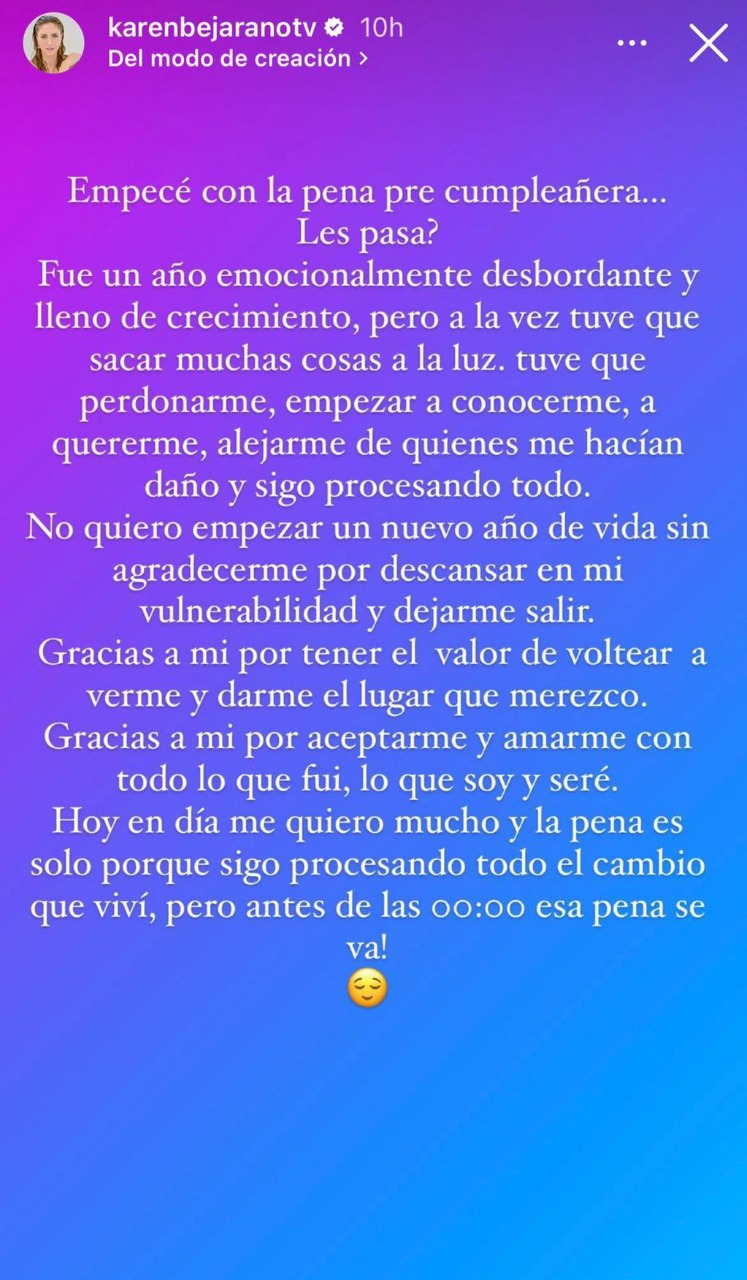Tap the ellipsis icon near the top right
The image size is (747, 1280).
[x=632, y=44]
